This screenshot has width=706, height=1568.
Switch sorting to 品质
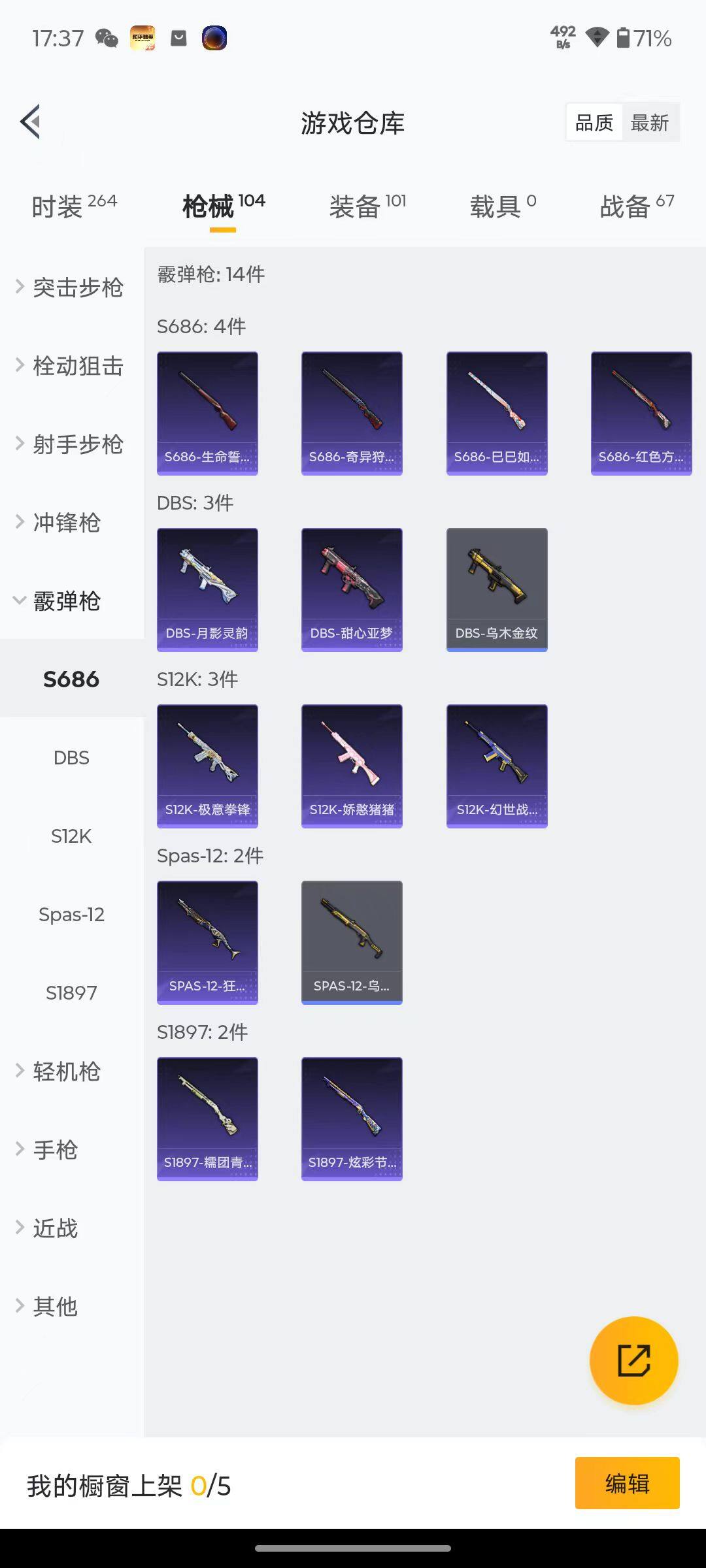593,122
